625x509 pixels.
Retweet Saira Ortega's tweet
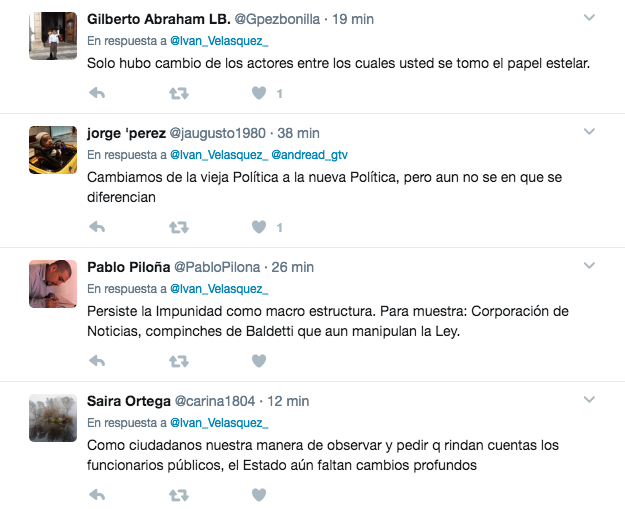click(x=179, y=495)
